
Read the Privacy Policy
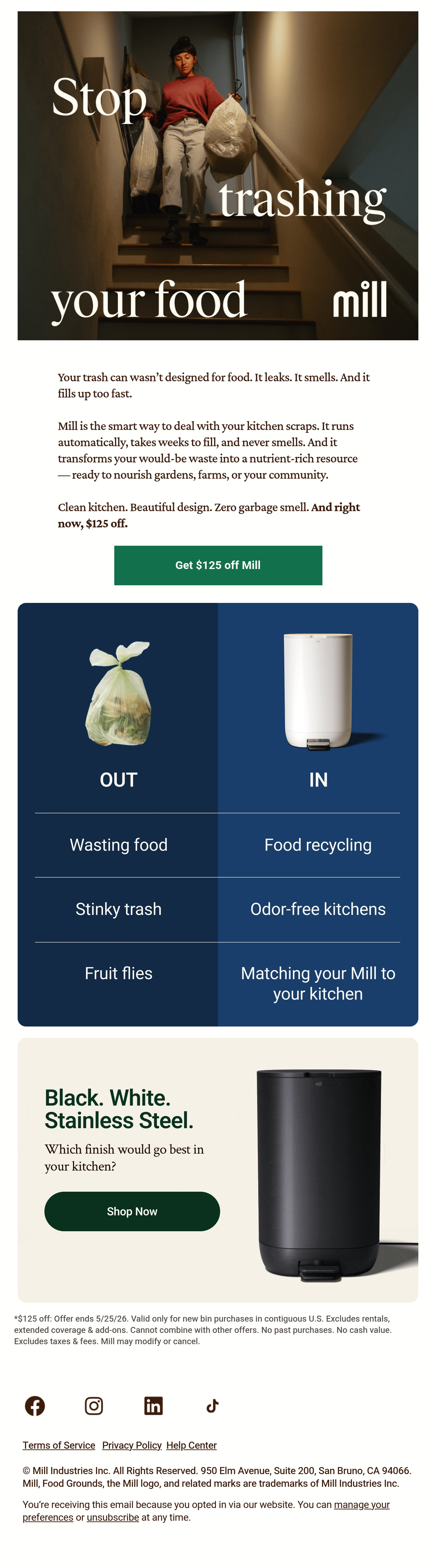click(132, 1445)
